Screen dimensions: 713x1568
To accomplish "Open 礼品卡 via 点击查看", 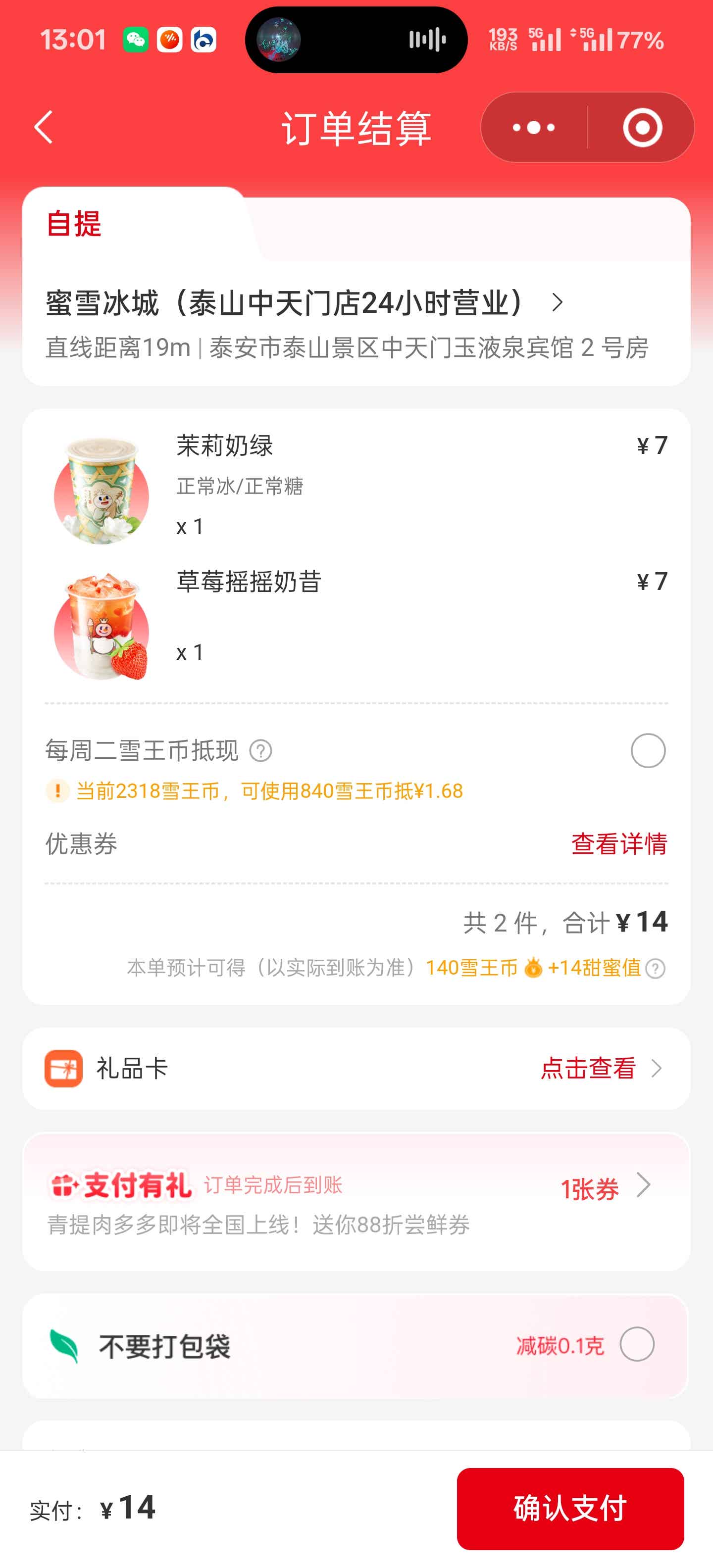I will tap(600, 1068).
